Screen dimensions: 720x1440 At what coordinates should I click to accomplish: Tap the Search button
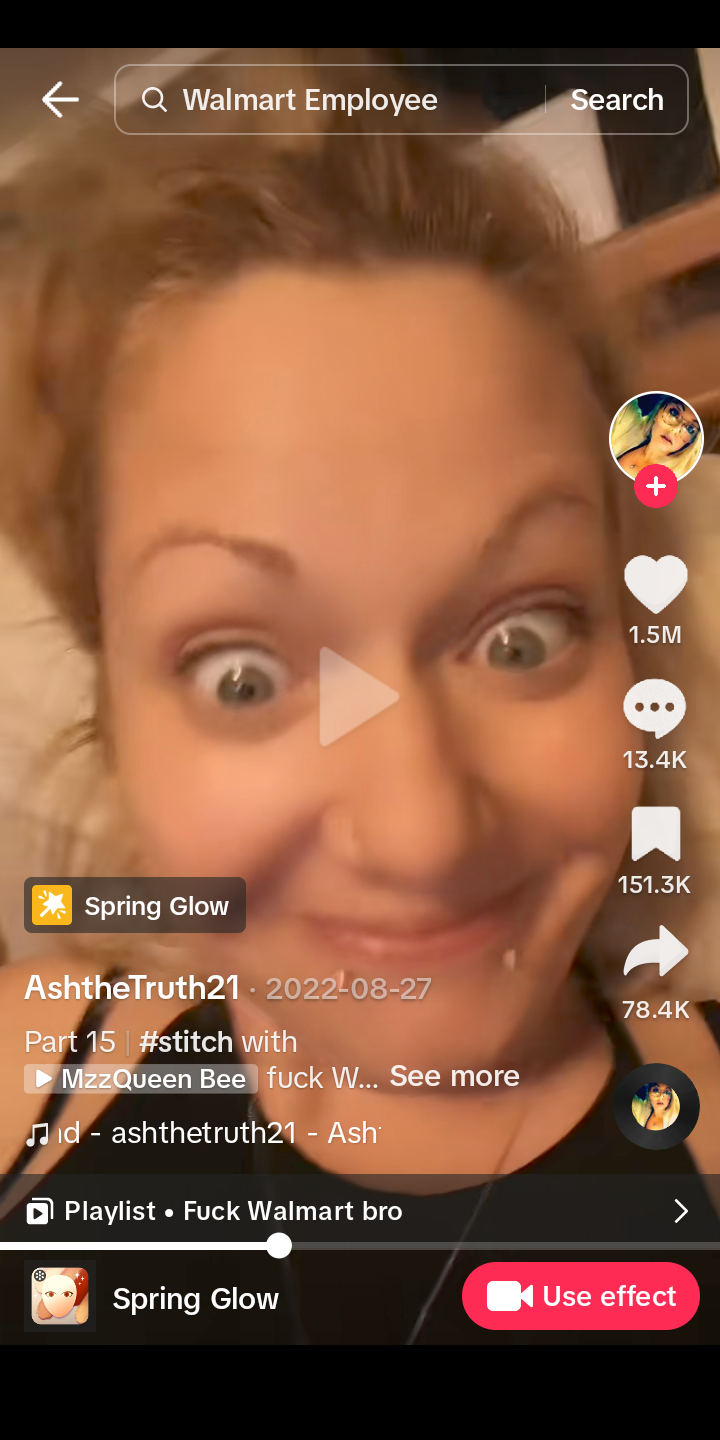click(x=617, y=100)
